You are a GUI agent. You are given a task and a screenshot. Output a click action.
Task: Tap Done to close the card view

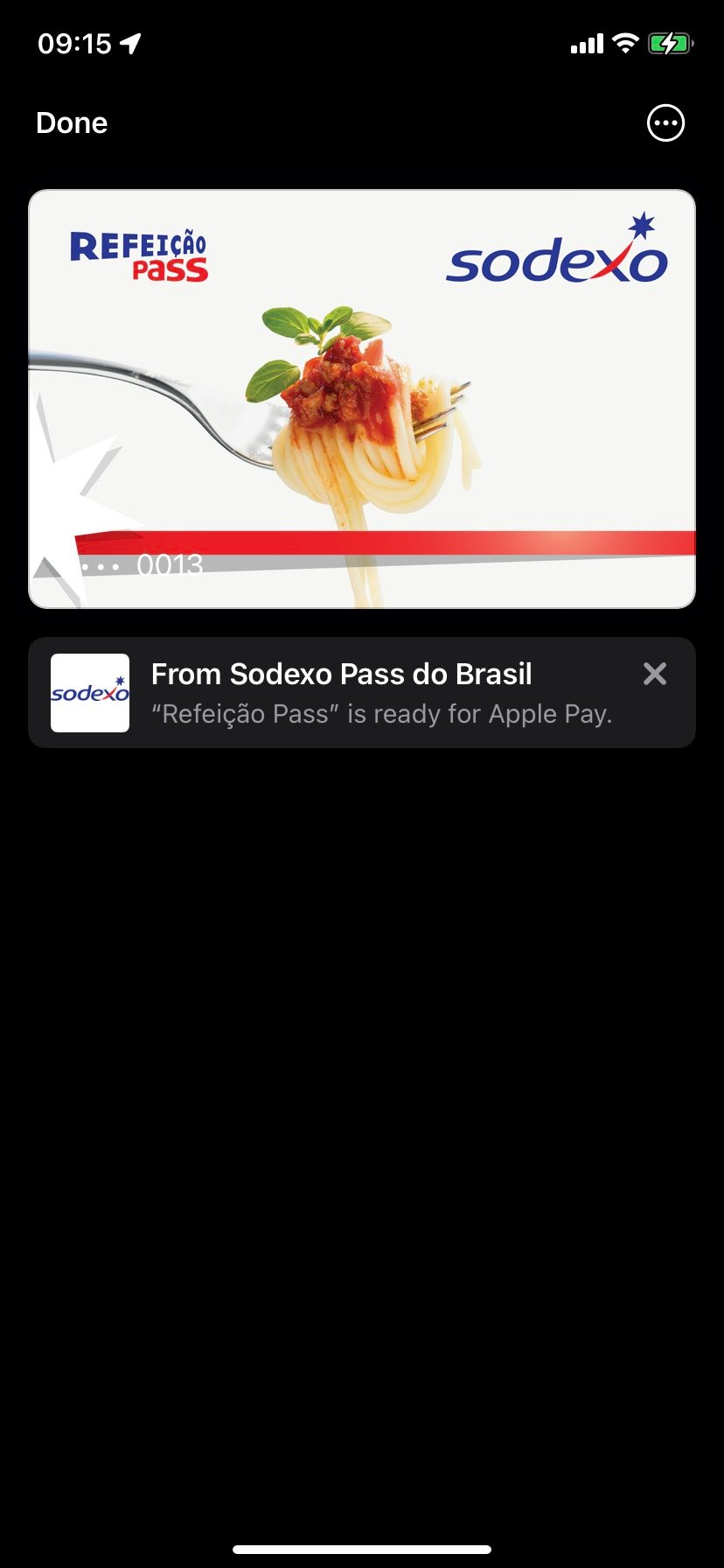(72, 123)
